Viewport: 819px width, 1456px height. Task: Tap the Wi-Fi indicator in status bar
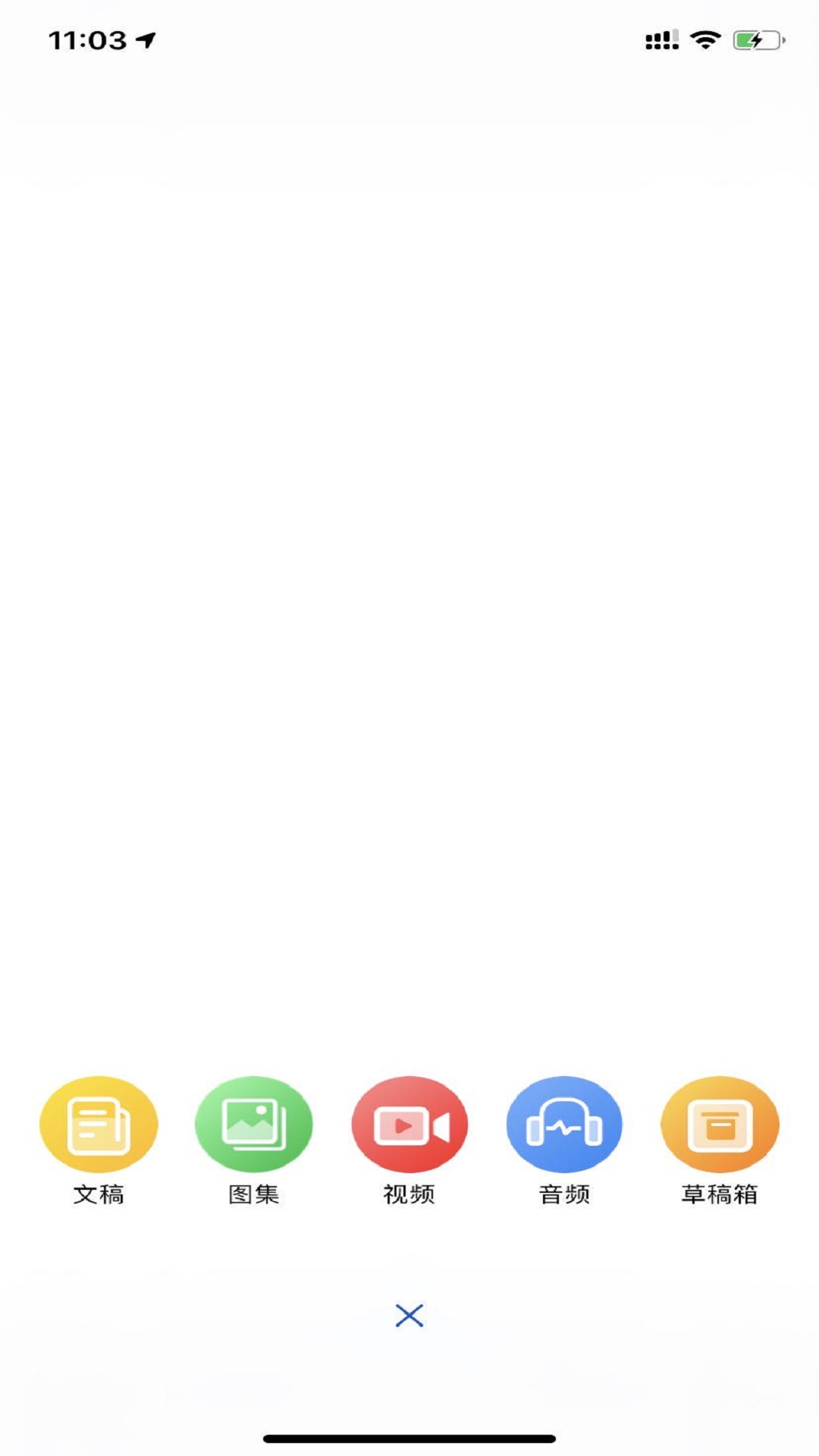(x=707, y=38)
